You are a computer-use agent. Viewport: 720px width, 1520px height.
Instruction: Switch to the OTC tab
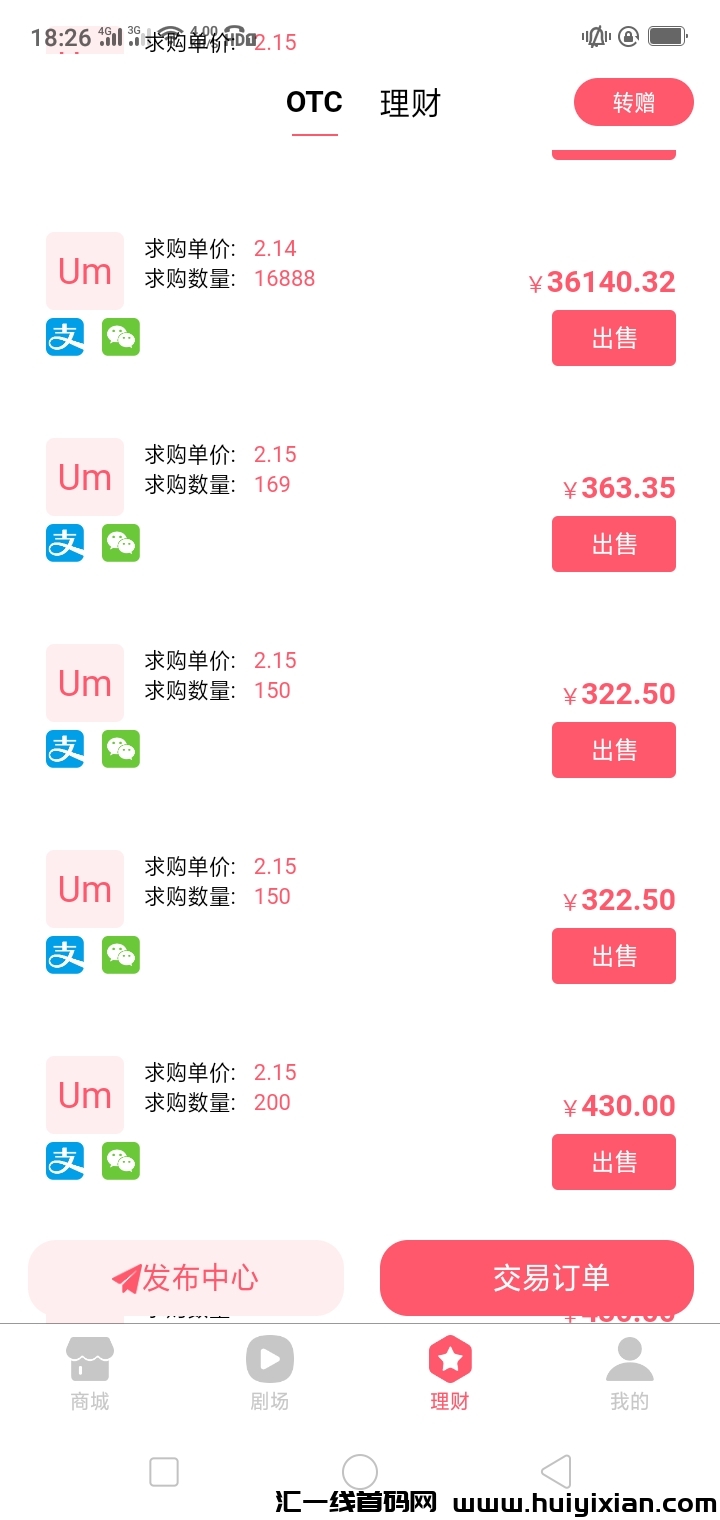[x=314, y=102]
